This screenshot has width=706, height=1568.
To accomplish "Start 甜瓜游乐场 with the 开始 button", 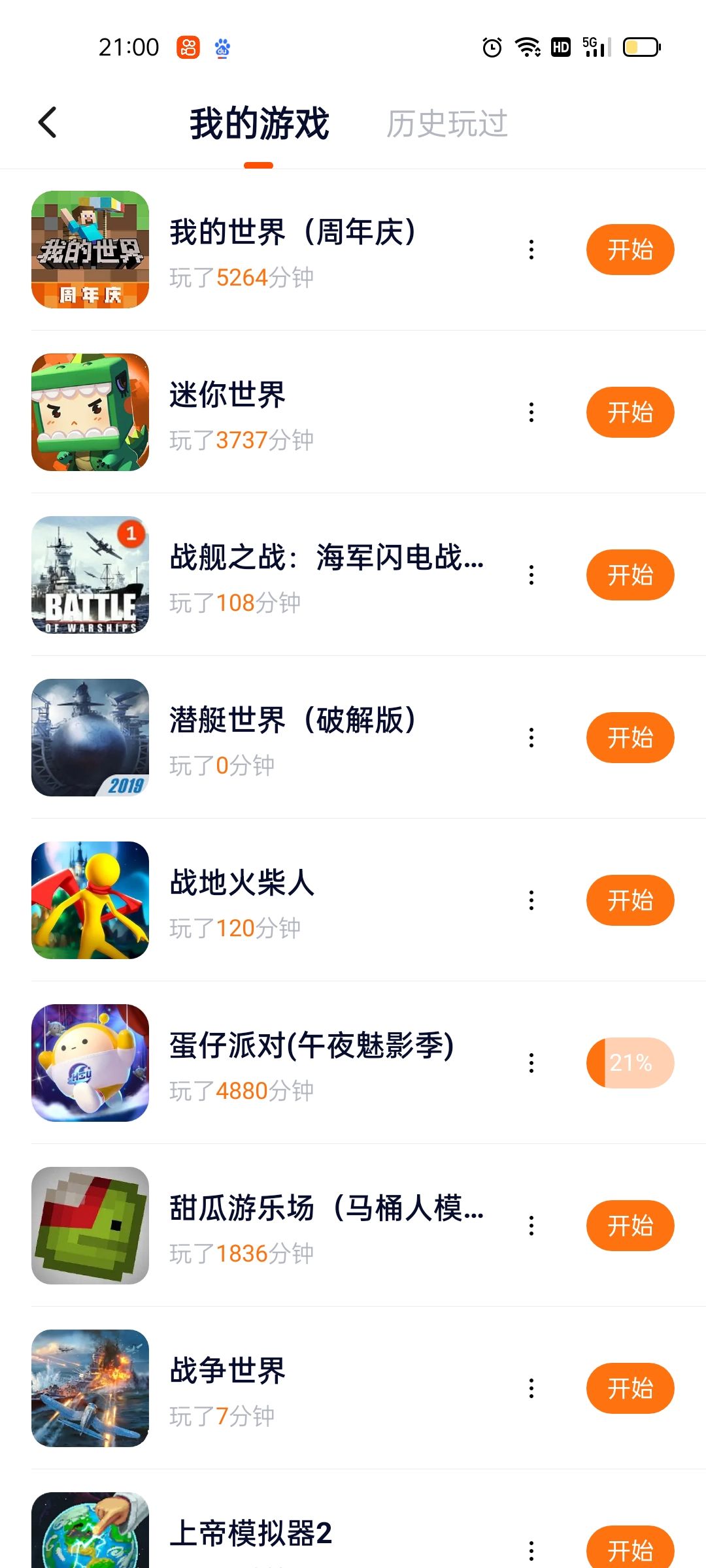I will pyautogui.click(x=630, y=1226).
